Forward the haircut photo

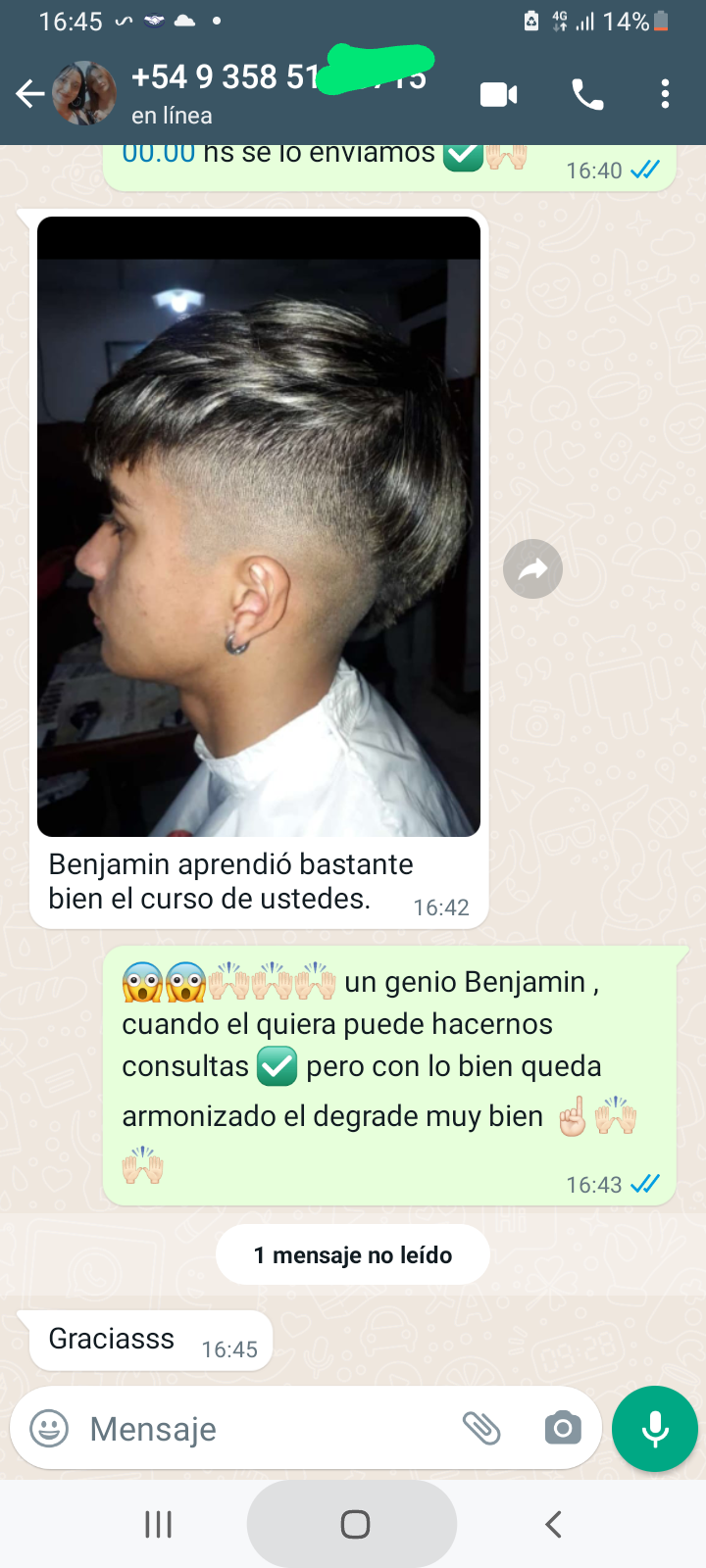point(532,568)
